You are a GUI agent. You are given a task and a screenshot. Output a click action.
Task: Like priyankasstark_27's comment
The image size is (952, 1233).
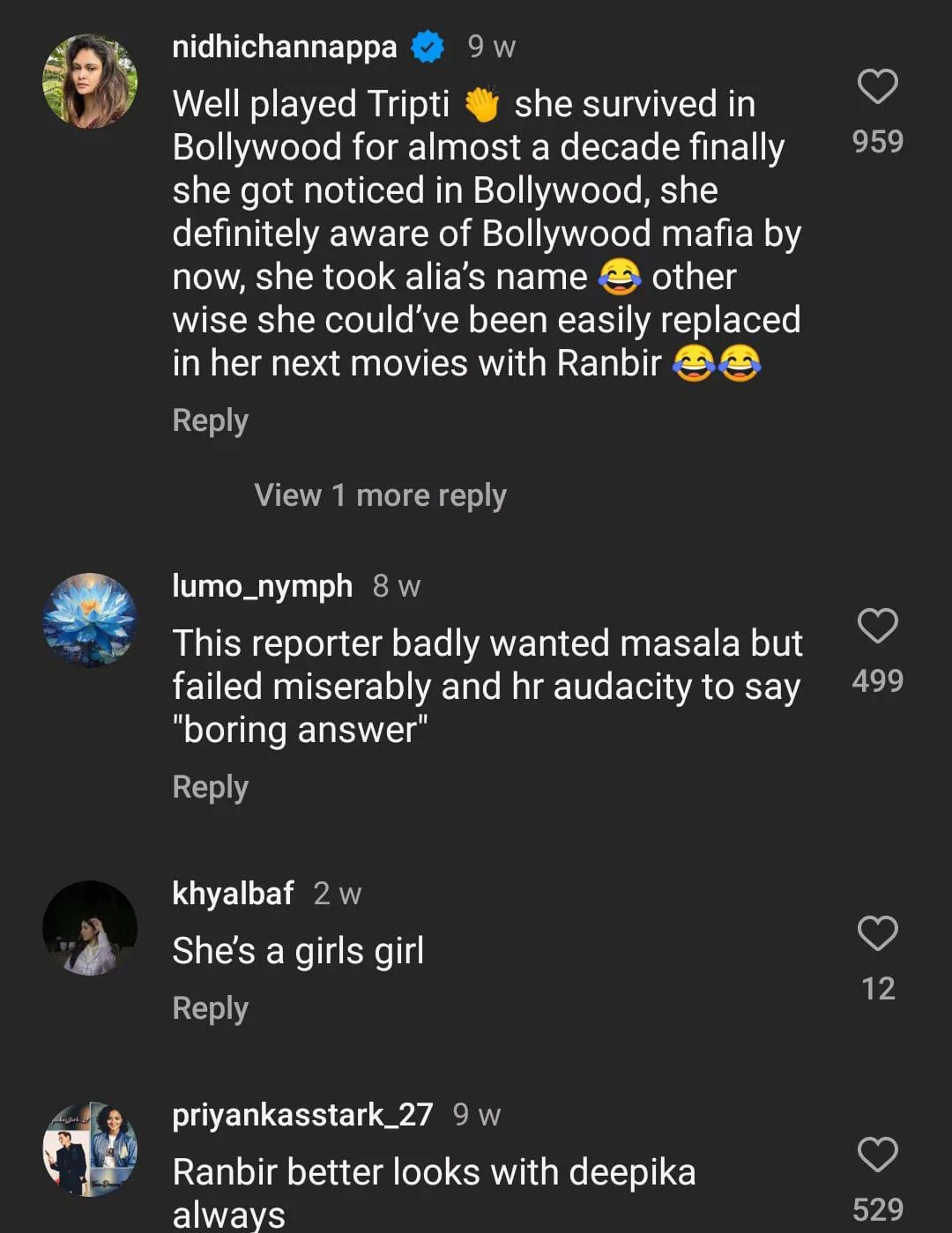click(x=877, y=1155)
